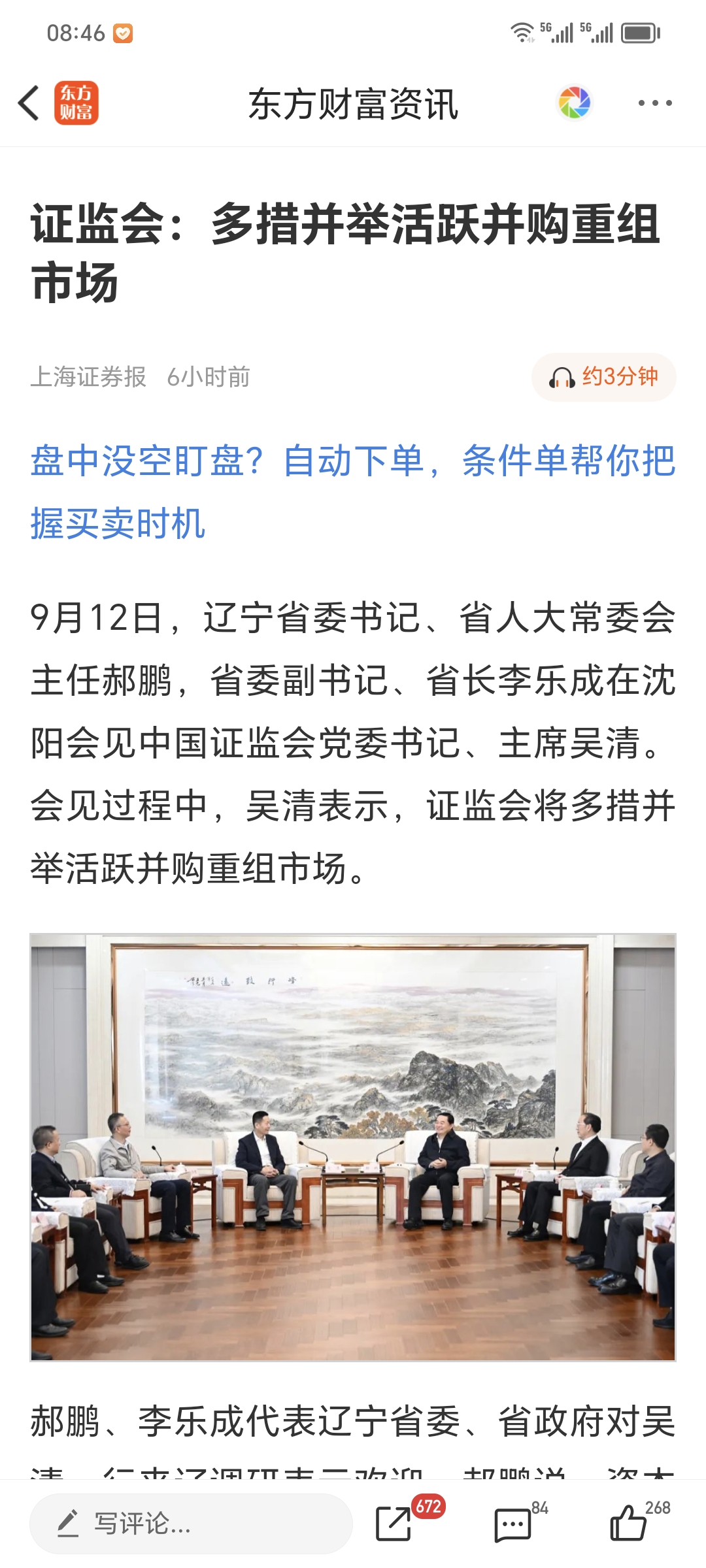Tap the colorful circle icon in header
Screen dimensions: 706x1568
(574, 103)
